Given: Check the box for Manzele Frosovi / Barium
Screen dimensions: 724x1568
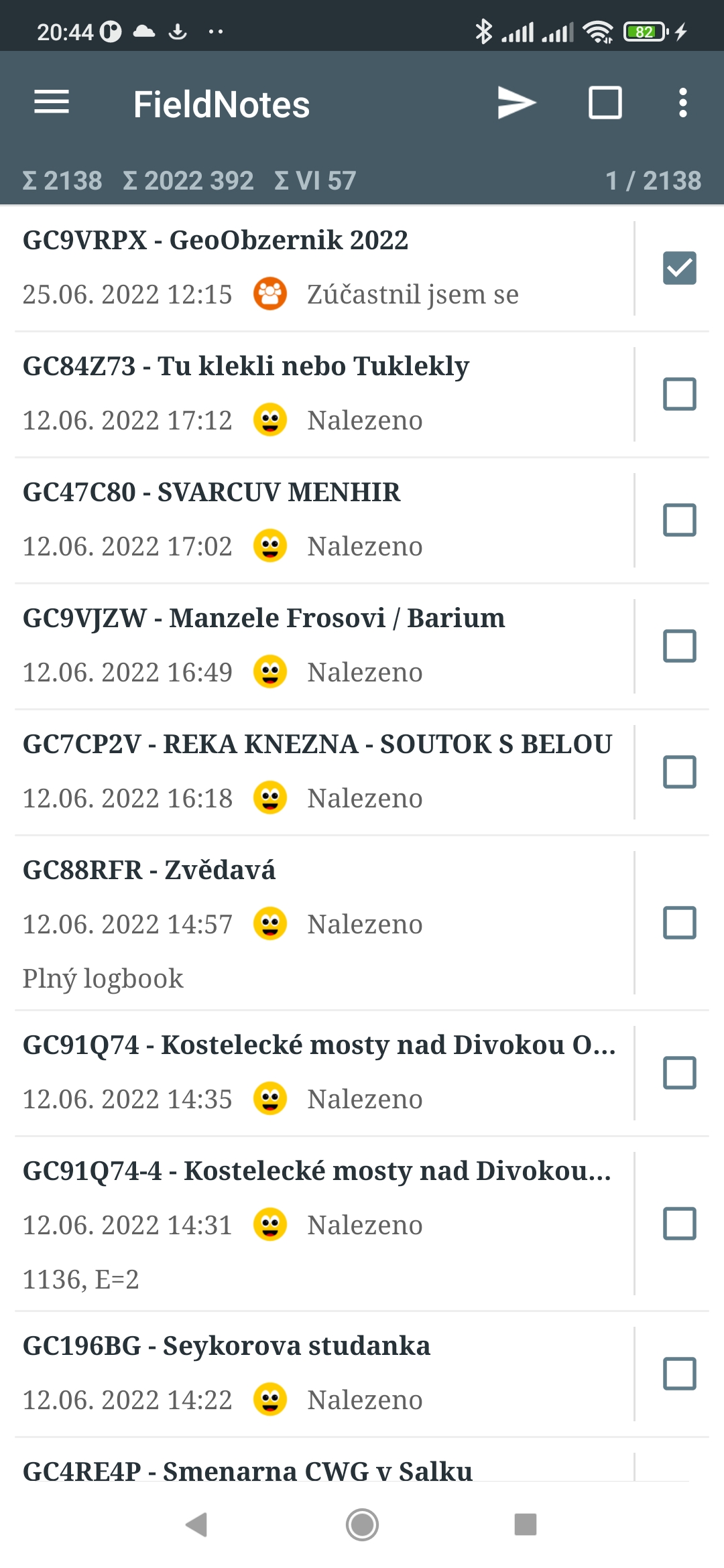Looking at the screenshot, I should tap(679, 646).
